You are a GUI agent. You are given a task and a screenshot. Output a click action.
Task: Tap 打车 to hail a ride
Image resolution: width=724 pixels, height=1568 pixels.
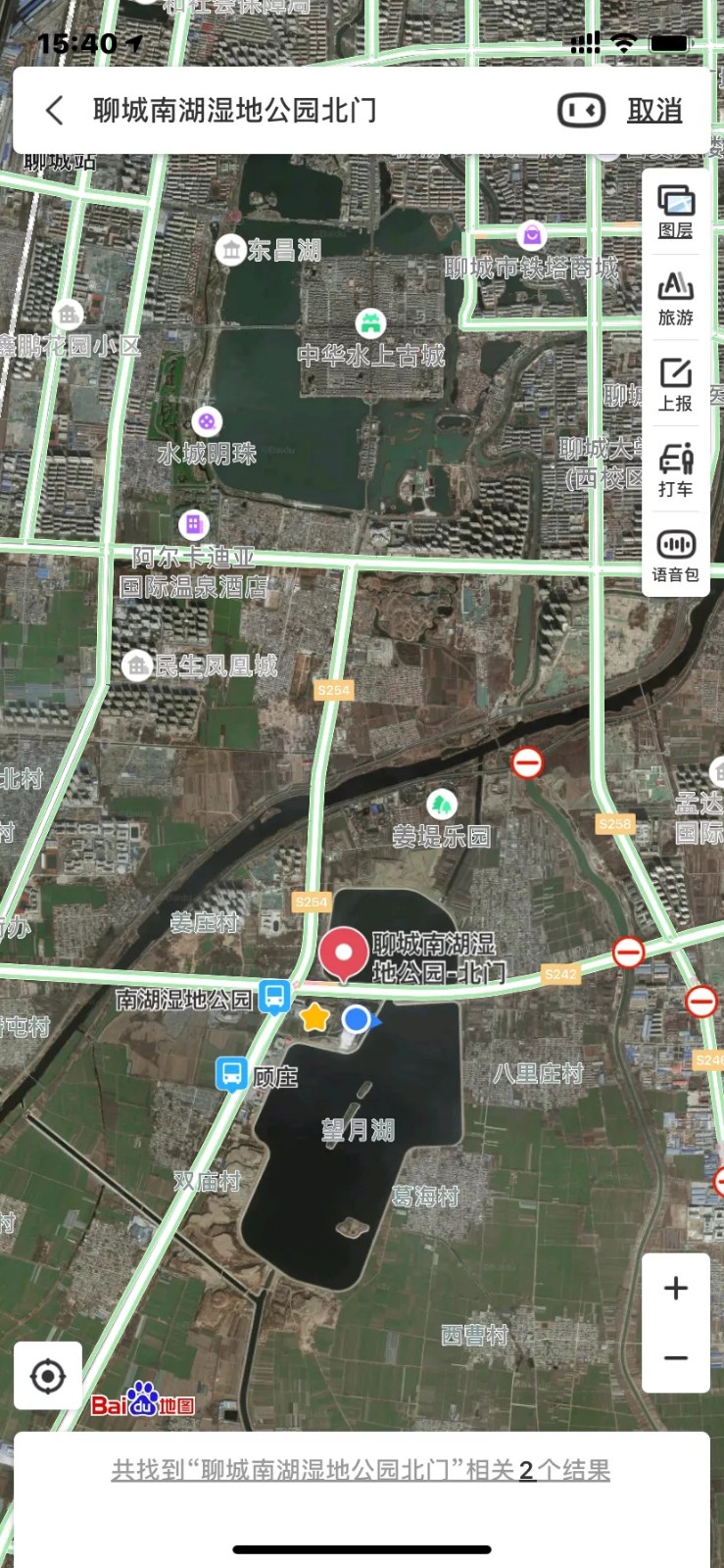[x=675, y=470]
